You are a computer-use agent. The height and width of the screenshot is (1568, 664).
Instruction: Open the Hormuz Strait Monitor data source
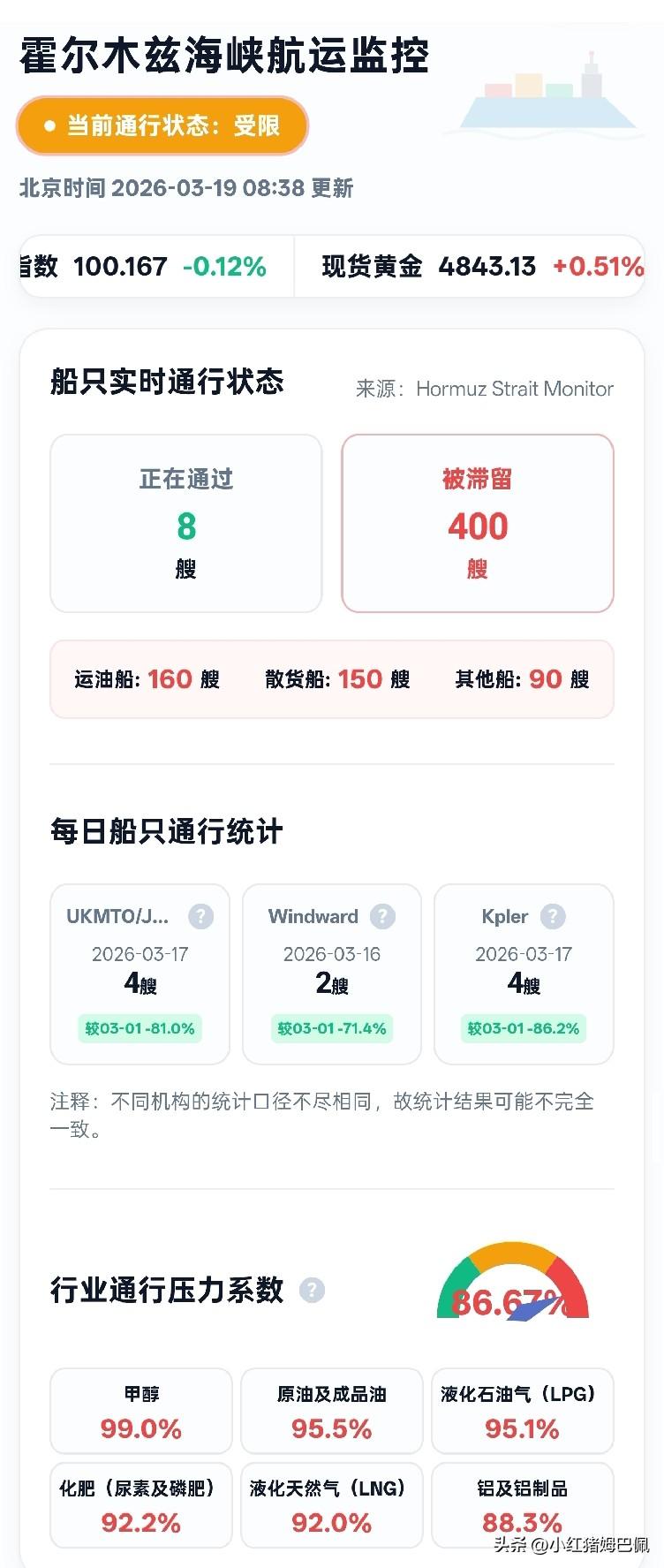pos(515,389)
